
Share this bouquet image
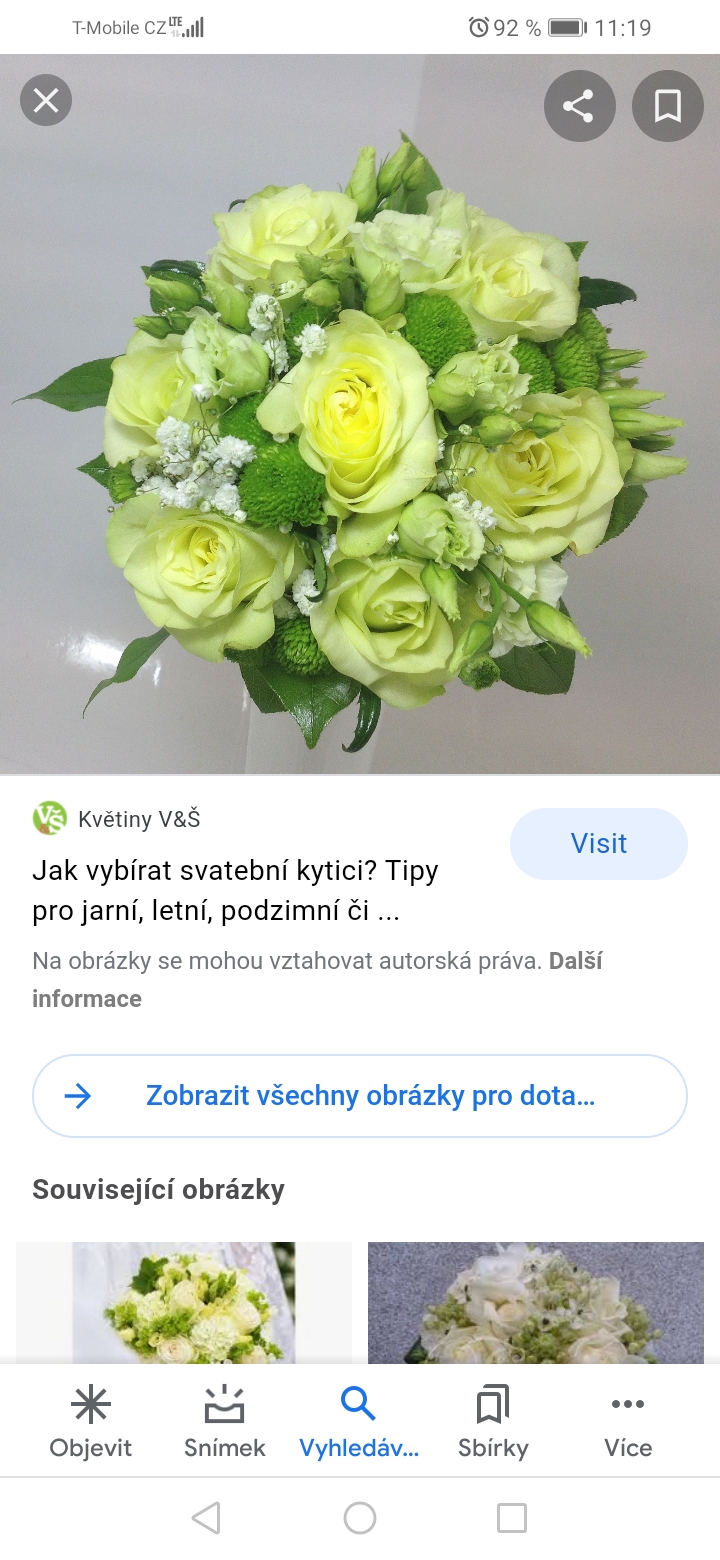coord(579,106)
